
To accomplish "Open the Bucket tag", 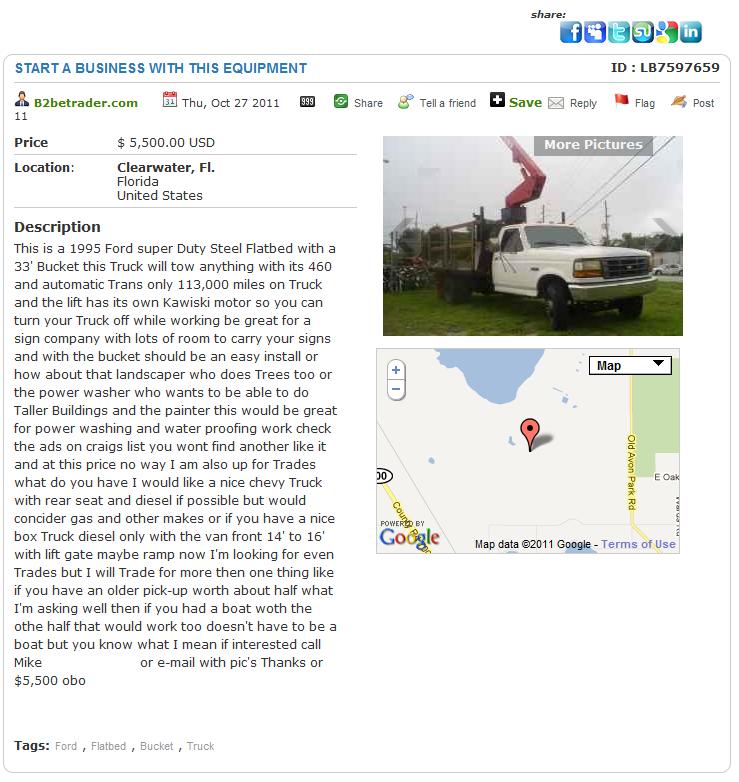I will (156, 746).
